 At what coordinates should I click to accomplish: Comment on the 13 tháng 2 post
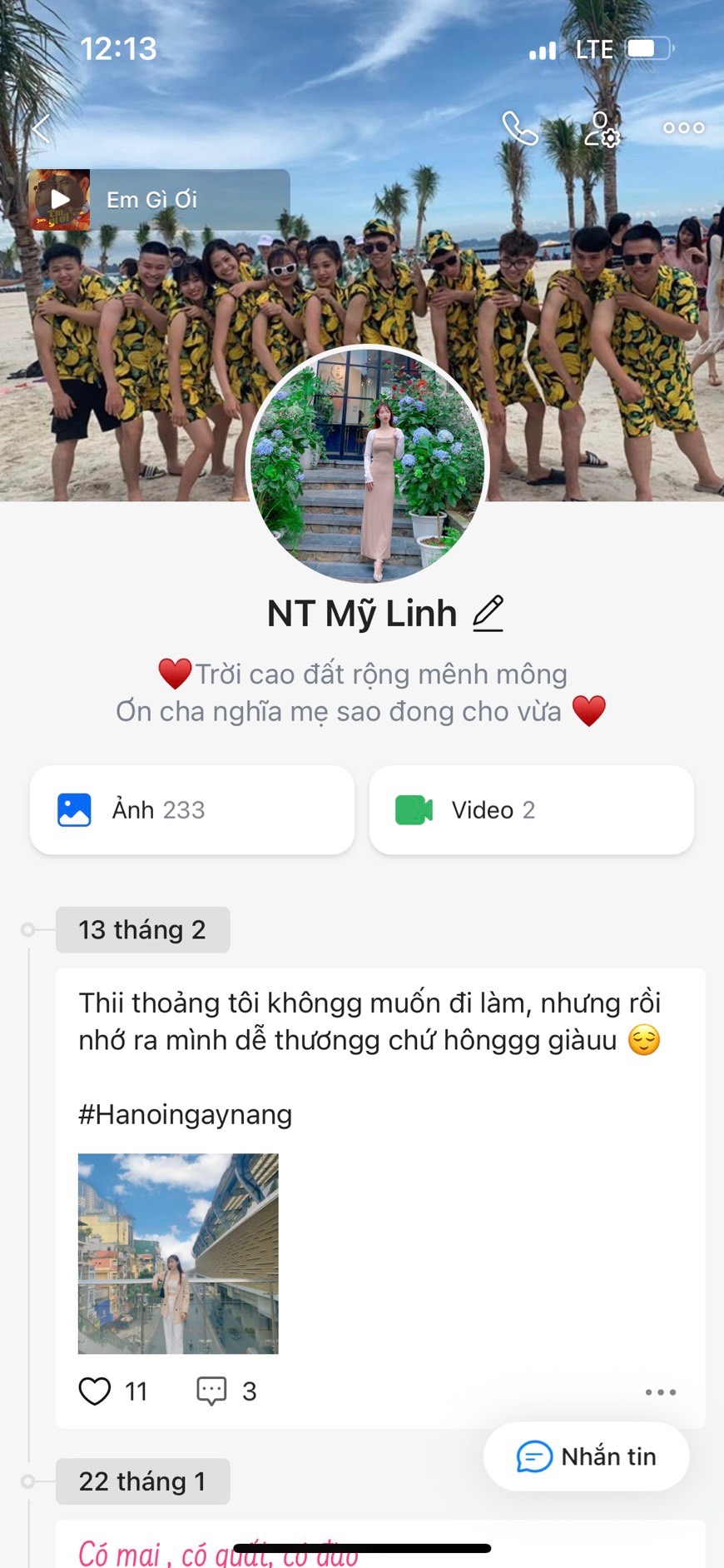[x=211, y=1391]
